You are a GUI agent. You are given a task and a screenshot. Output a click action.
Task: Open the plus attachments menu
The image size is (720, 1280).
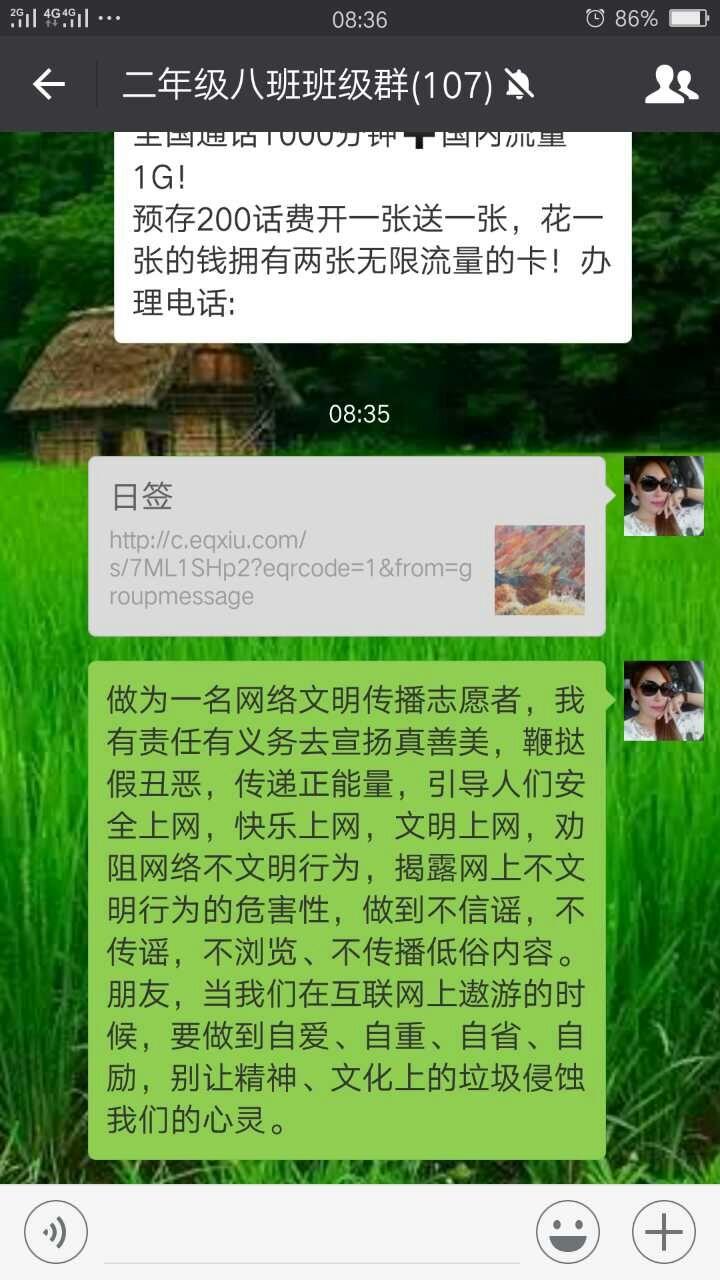point(664,1232)
